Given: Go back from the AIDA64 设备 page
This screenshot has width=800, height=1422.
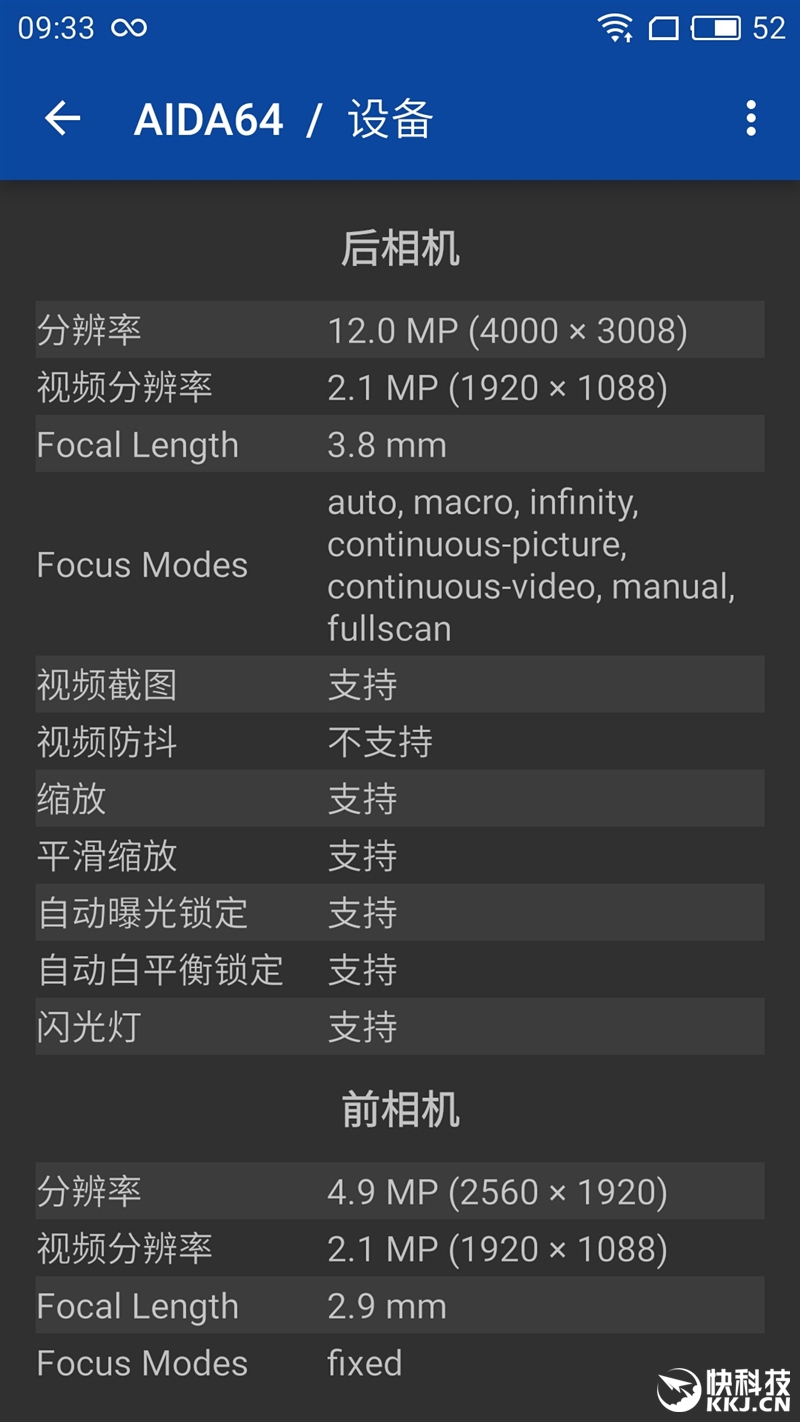Looking at the screenshot, I should click(62, 119).
